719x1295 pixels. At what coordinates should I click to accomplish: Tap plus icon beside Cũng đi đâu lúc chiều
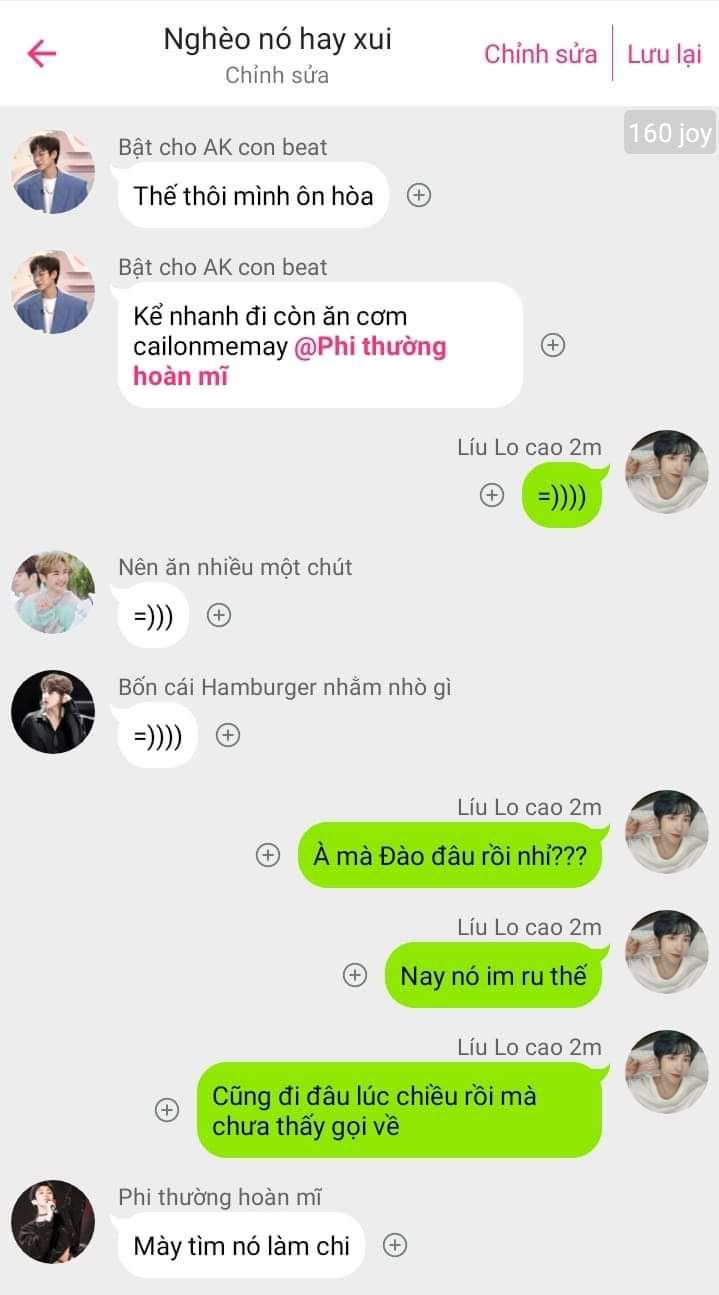tap(168, 1110)
